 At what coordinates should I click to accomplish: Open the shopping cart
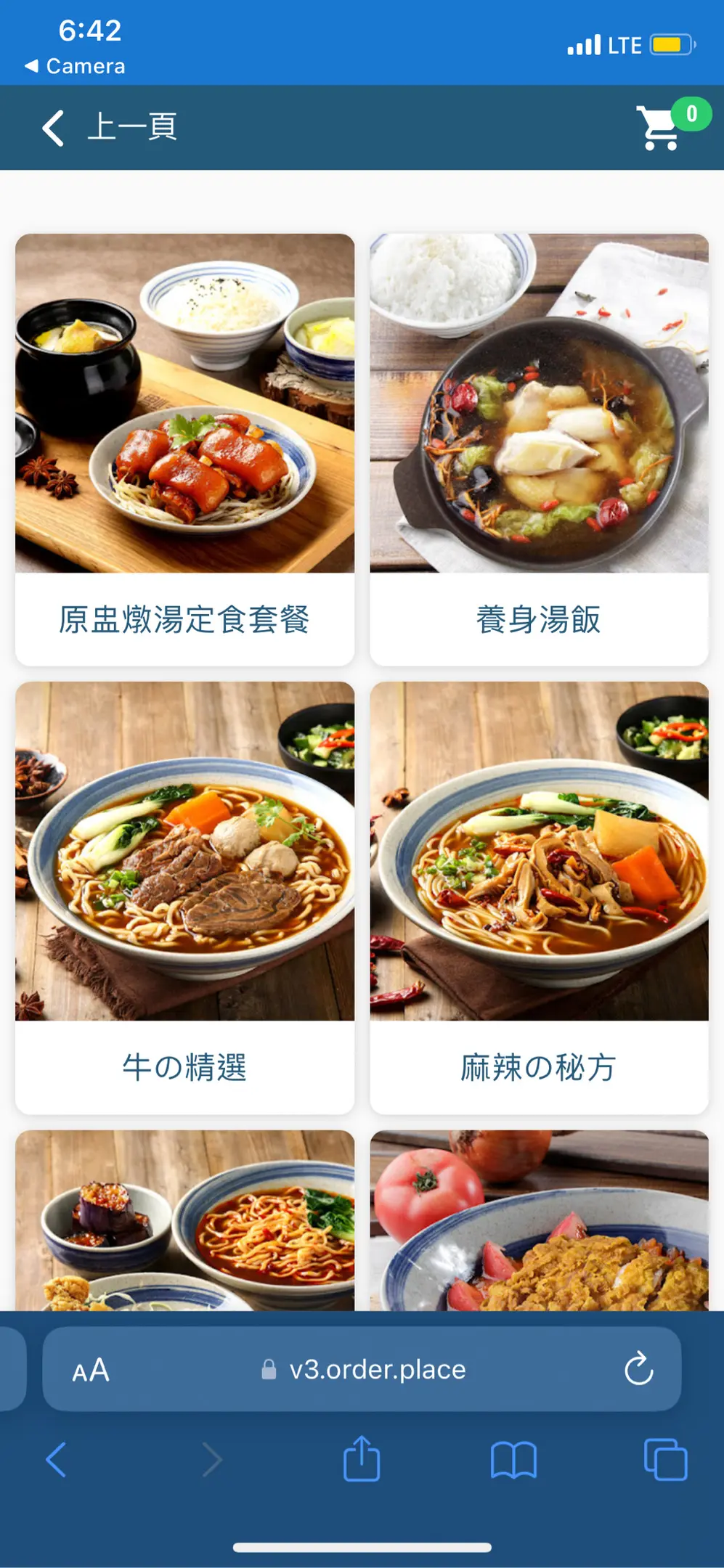tap(661, 128)
